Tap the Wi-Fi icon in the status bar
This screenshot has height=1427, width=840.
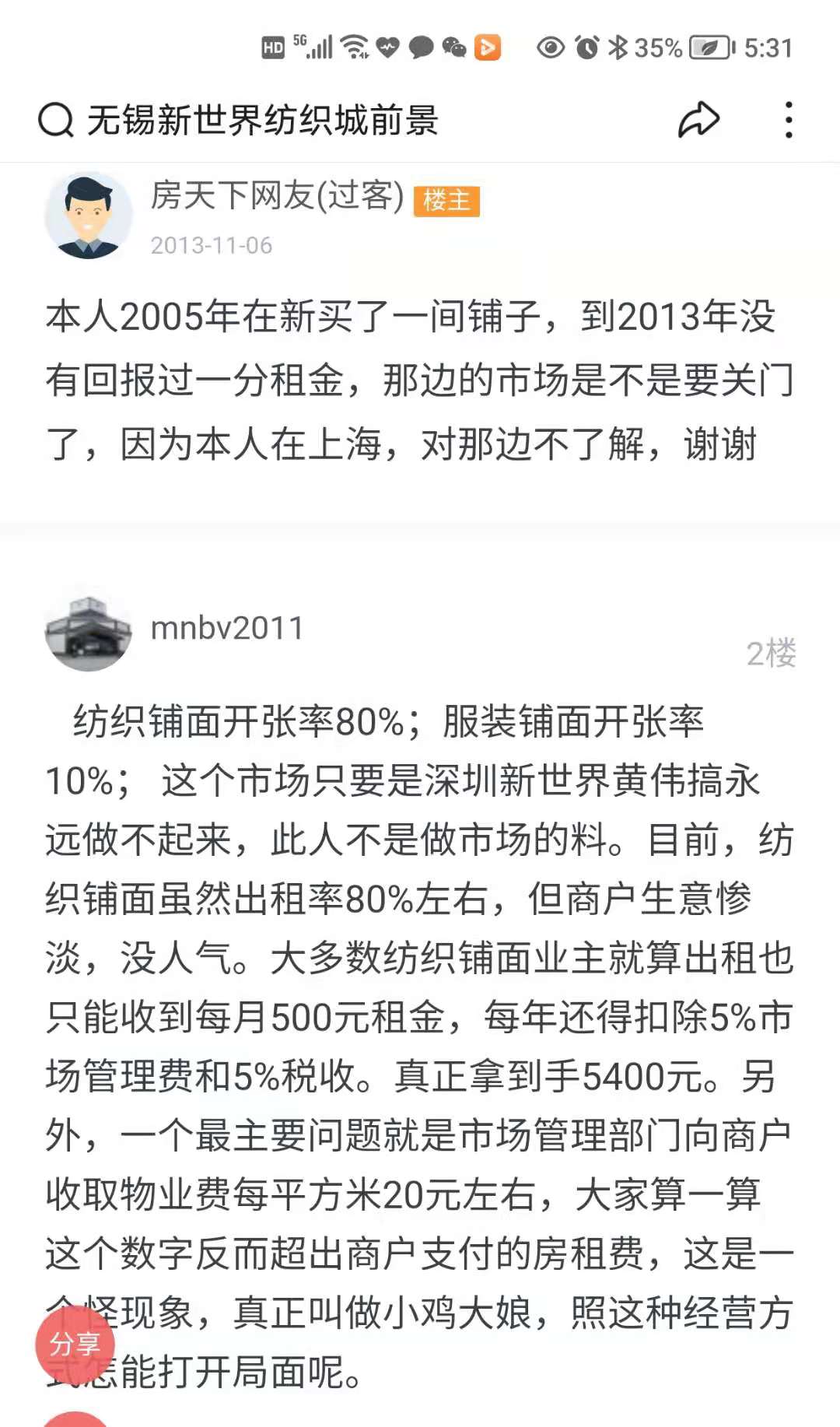[354, 47]
